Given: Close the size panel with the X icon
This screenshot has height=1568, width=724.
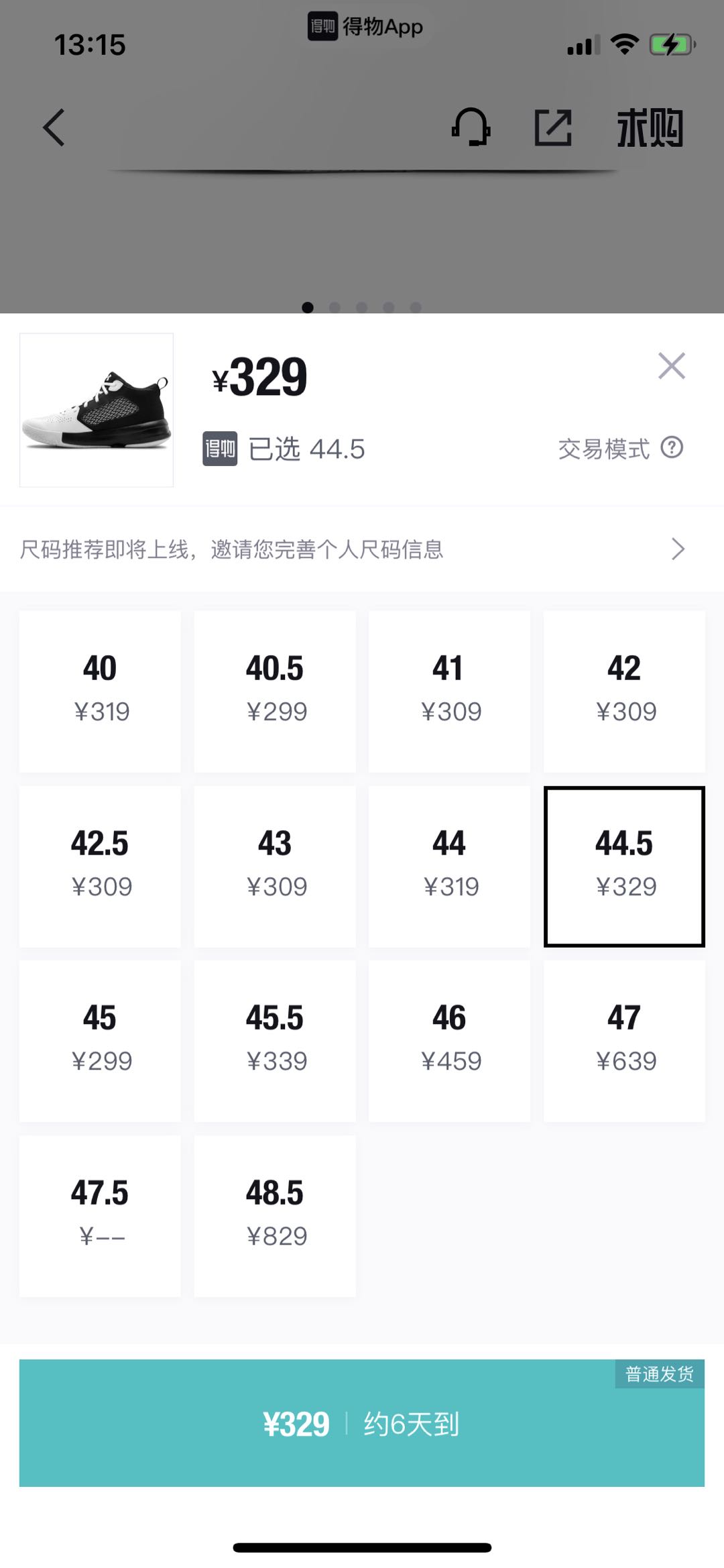Looking at the screenshot, I should (x=672, y=366).
